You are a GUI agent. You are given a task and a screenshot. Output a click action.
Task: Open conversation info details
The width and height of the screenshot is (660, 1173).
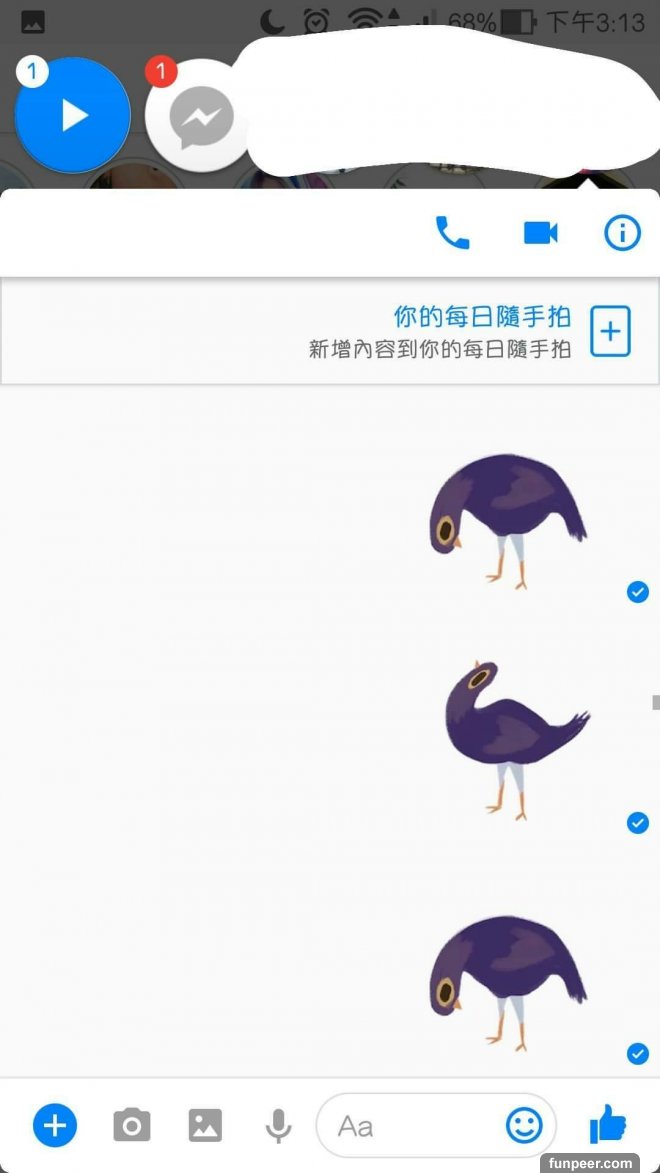[x=622, y=233]
